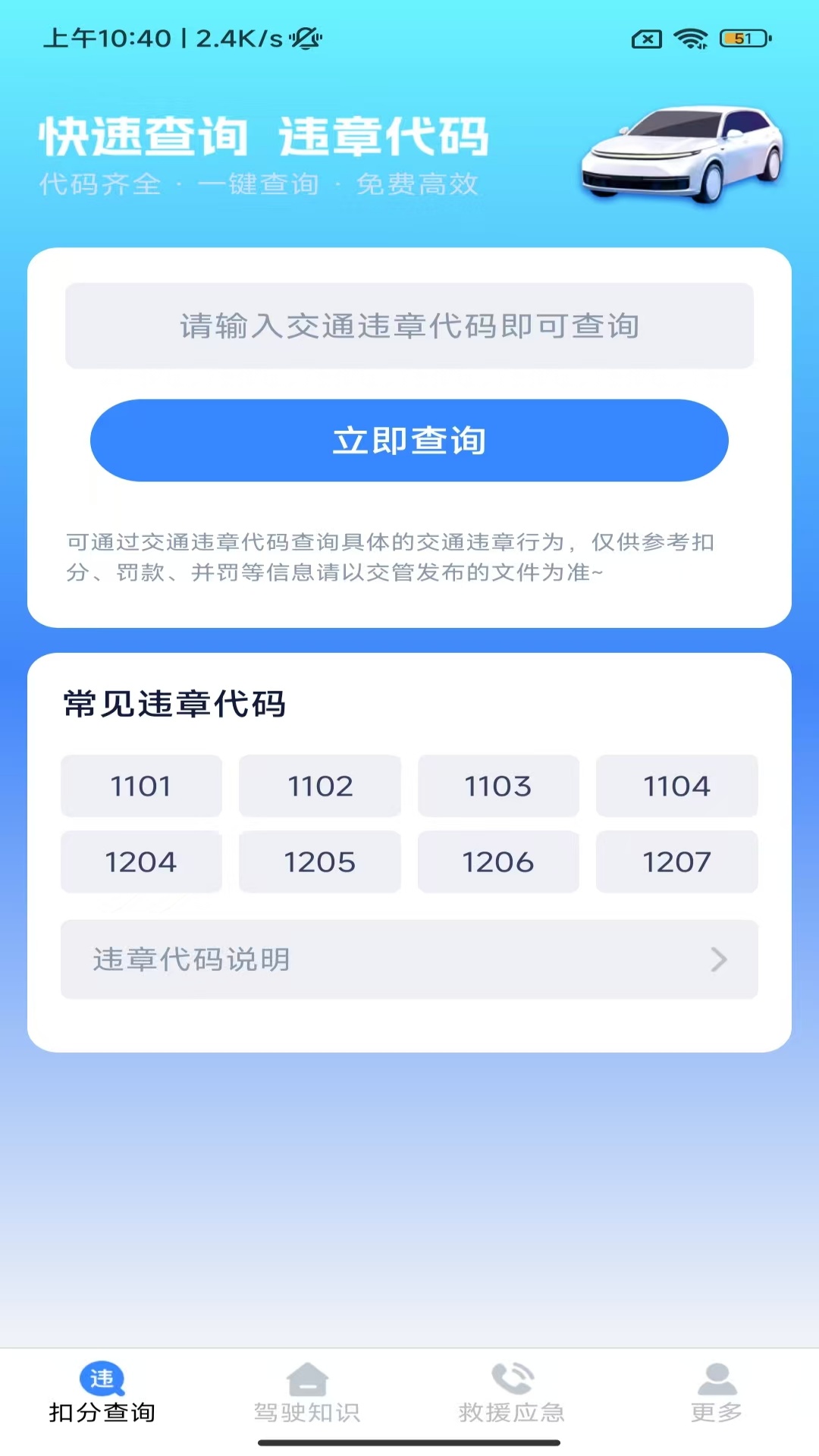Screen dimensions: 819x1456
Task: Tap the white car illustration in the header
Action: (681, 157)
